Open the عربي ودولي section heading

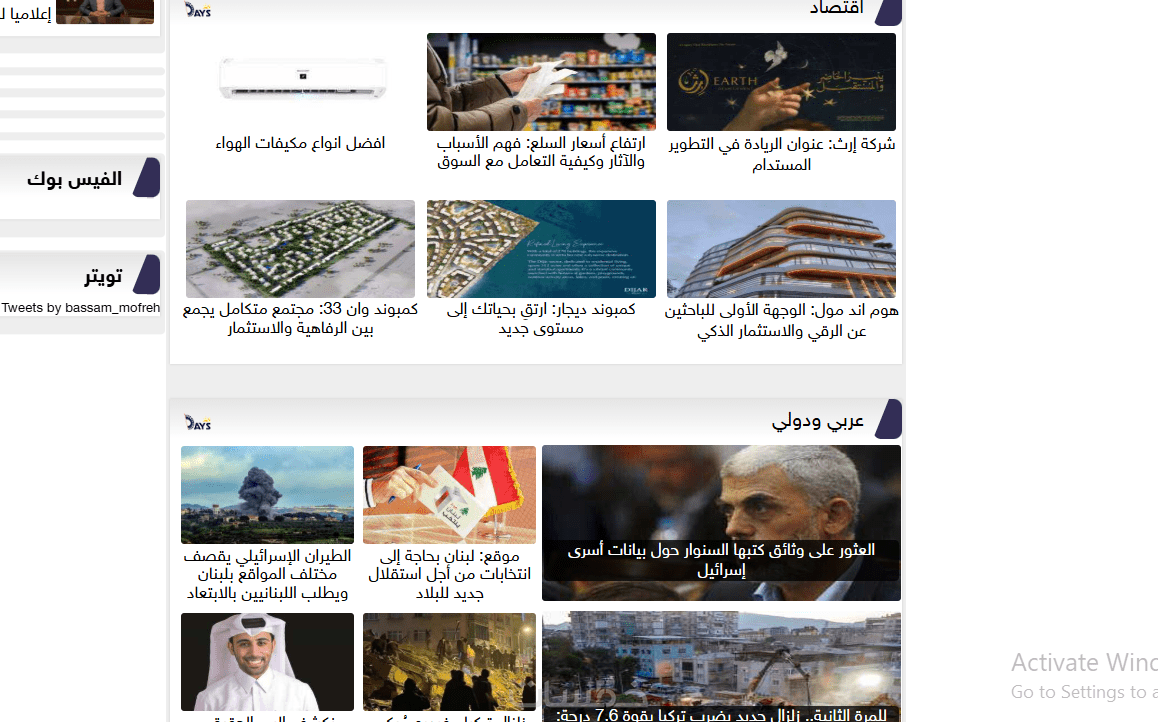point(817,421)
